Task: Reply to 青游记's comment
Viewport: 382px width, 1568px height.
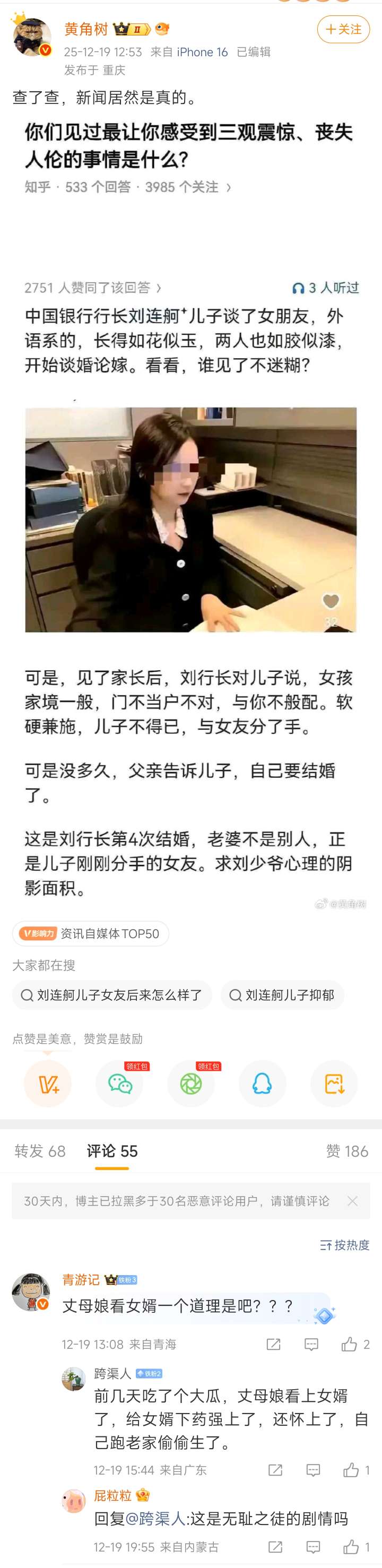Action: click(311, 1344)
